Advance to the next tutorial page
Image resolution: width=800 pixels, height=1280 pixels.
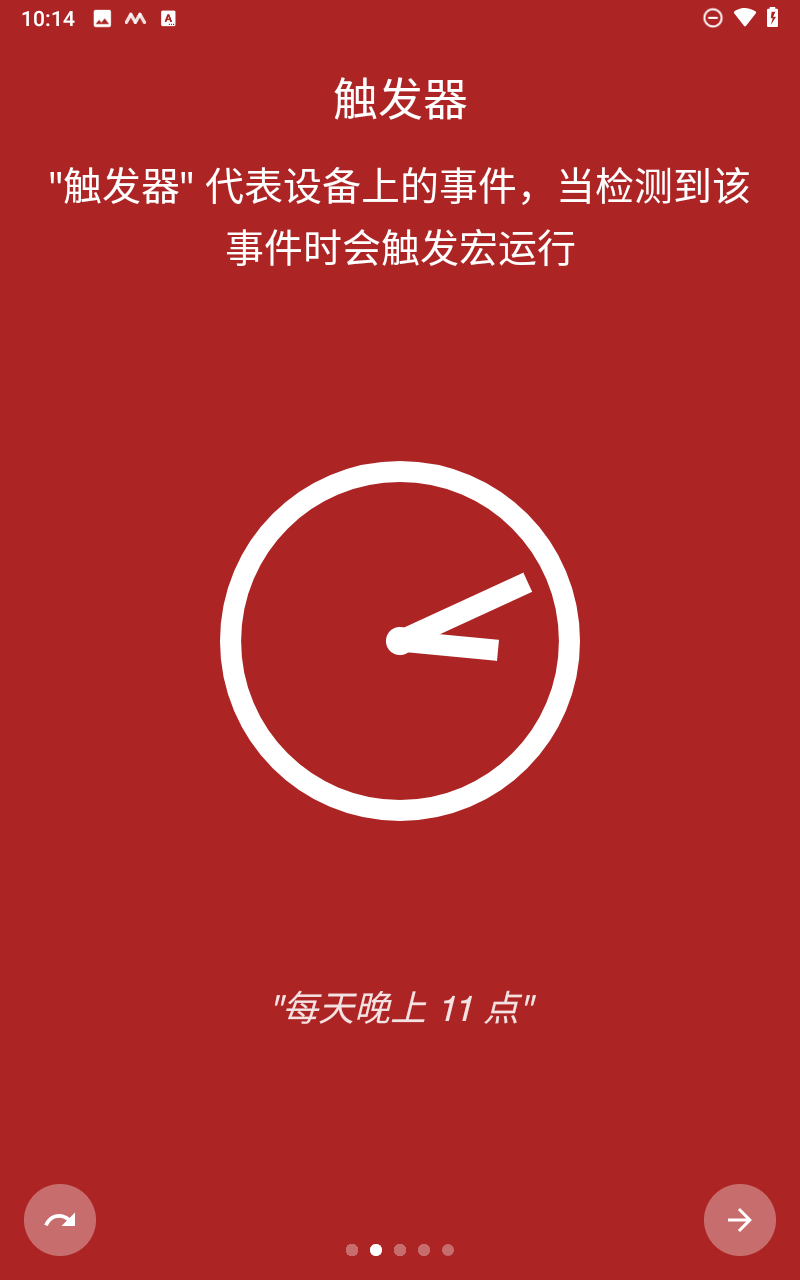[x=740, y=1220]
